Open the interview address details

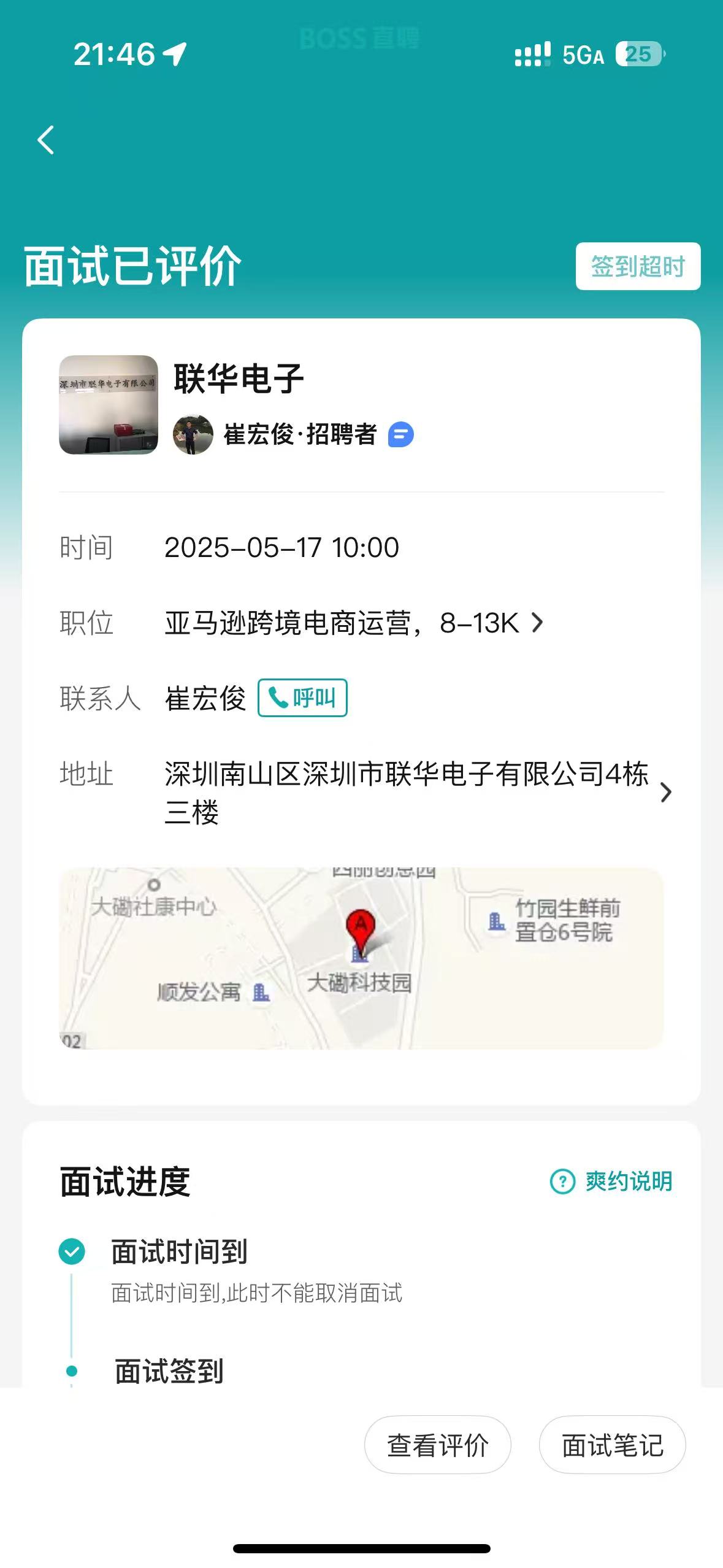tap(417, 793)
